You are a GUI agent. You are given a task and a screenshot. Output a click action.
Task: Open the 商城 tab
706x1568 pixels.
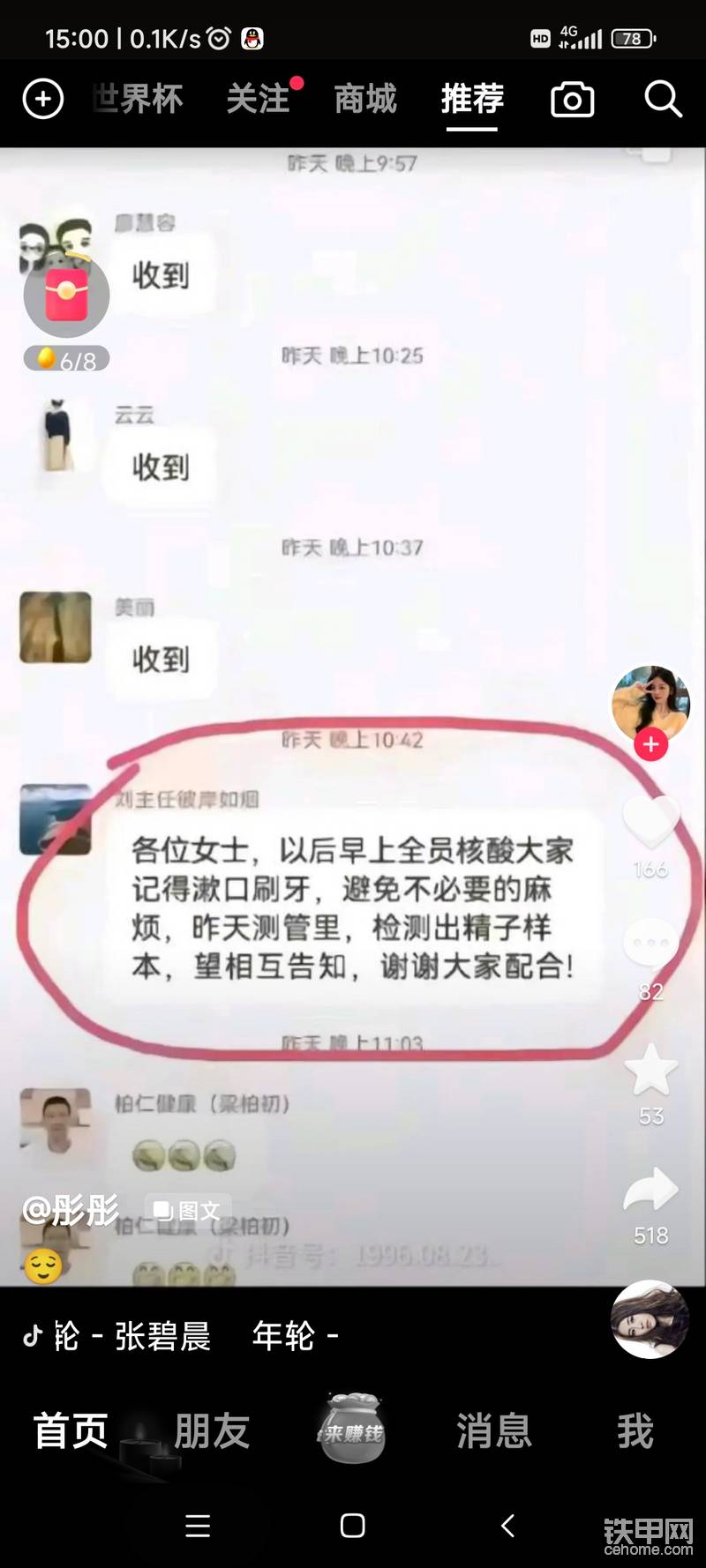pyautogui.click(x=365, y=99)
